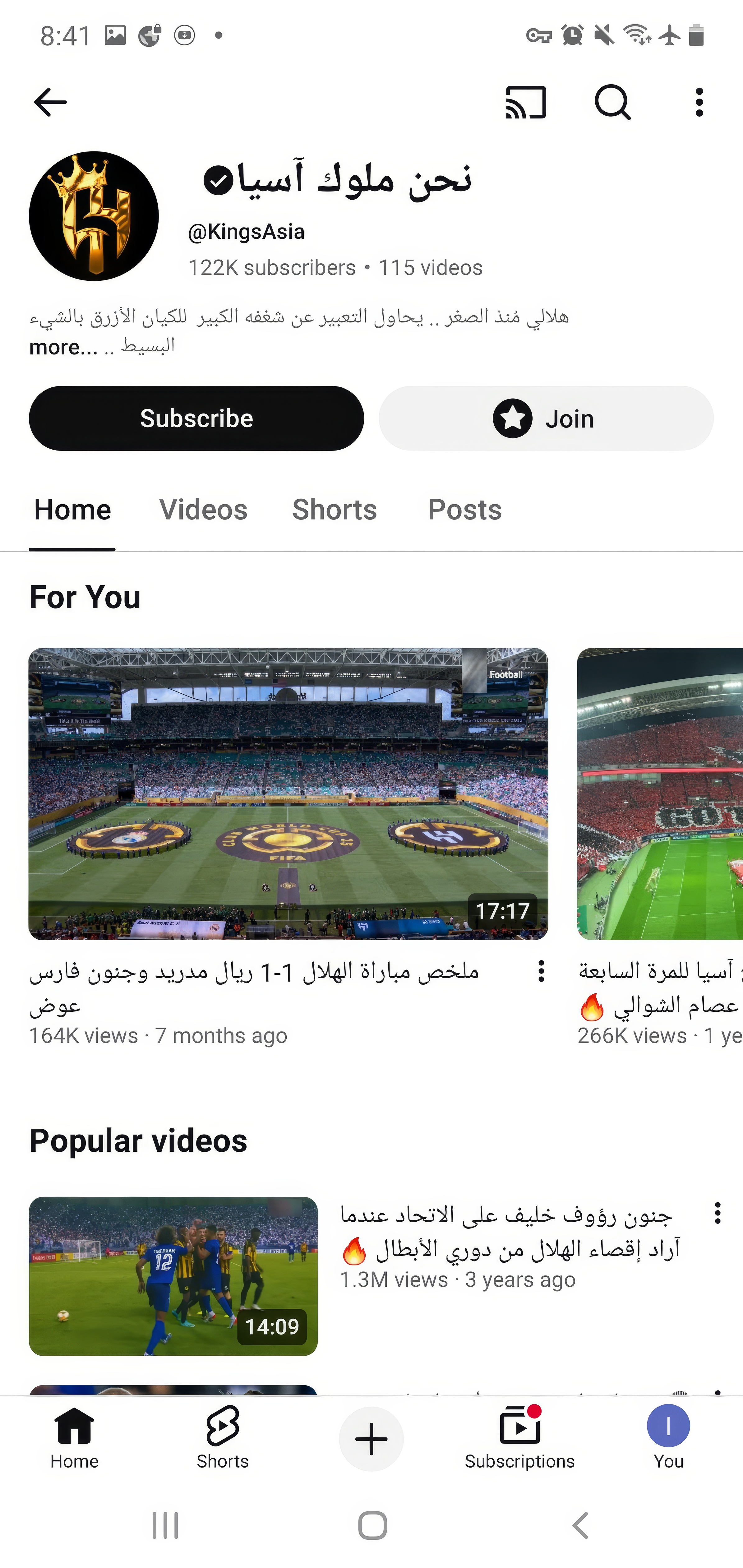743x1568 pixels.
Task: Go back using the top-left arrow
Action: [x=50, y=102]
